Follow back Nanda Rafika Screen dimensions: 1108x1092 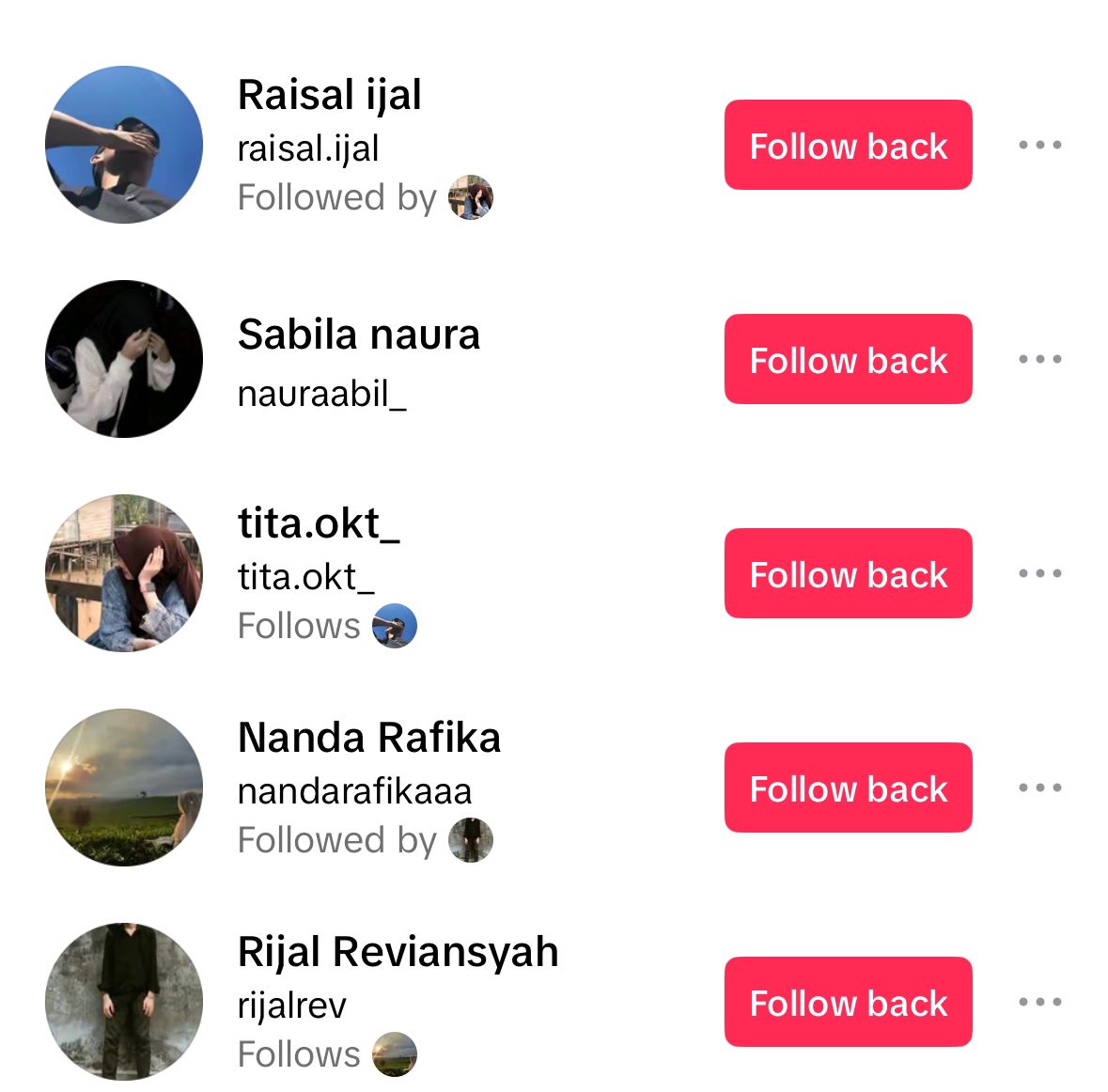[x=848, y=788]
